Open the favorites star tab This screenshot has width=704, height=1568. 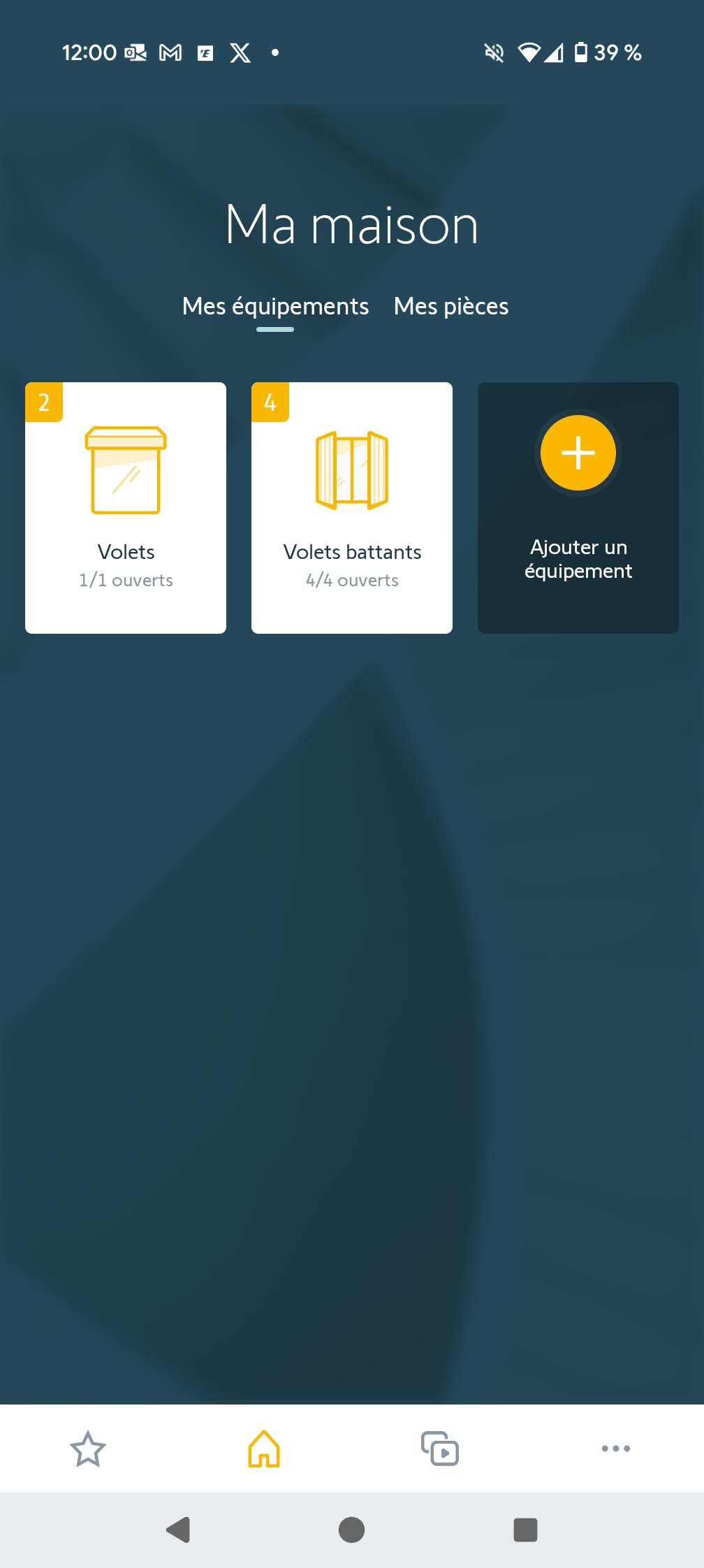tap(88, 1449)
